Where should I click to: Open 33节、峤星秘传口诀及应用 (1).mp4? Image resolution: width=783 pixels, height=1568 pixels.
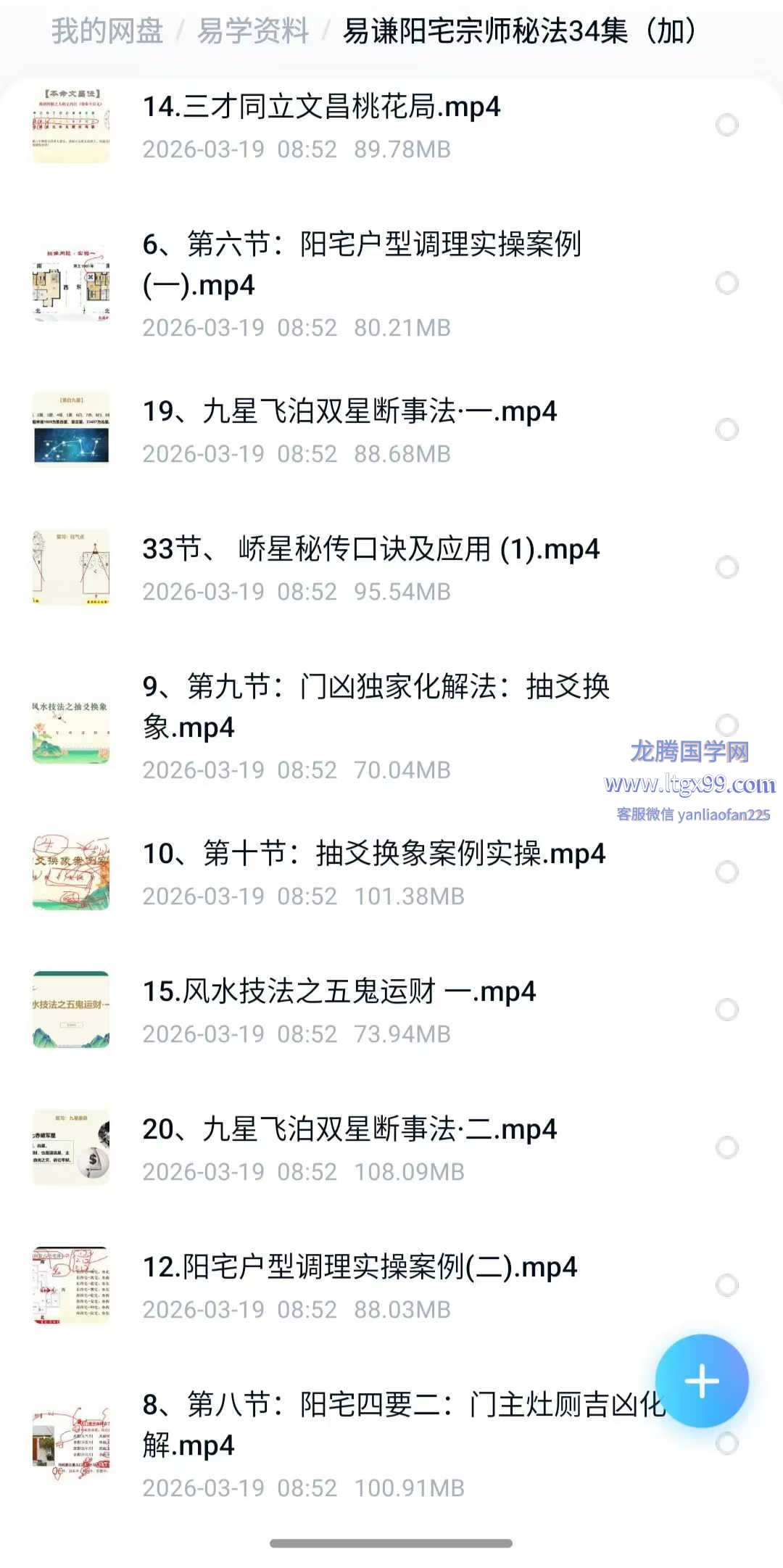click(x=370, y=550)
